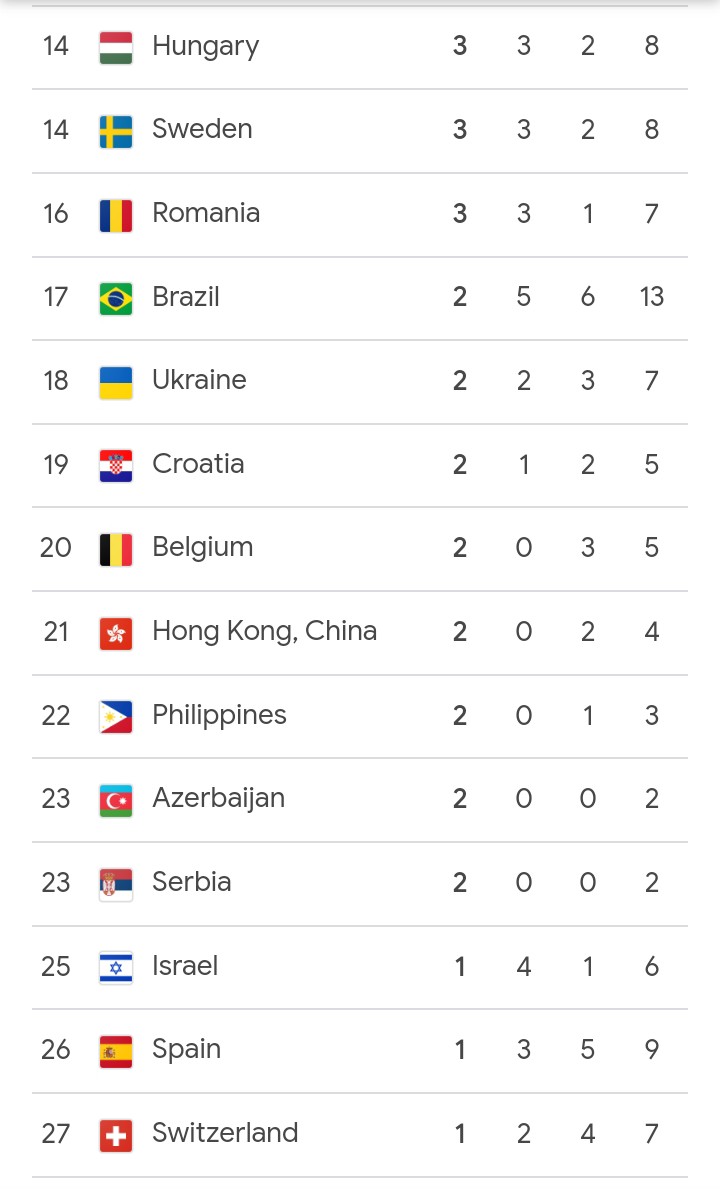This screenshot has height=1189, width=720.
Task: Open Sweden's medal details row
Action: tap(360, 130)
